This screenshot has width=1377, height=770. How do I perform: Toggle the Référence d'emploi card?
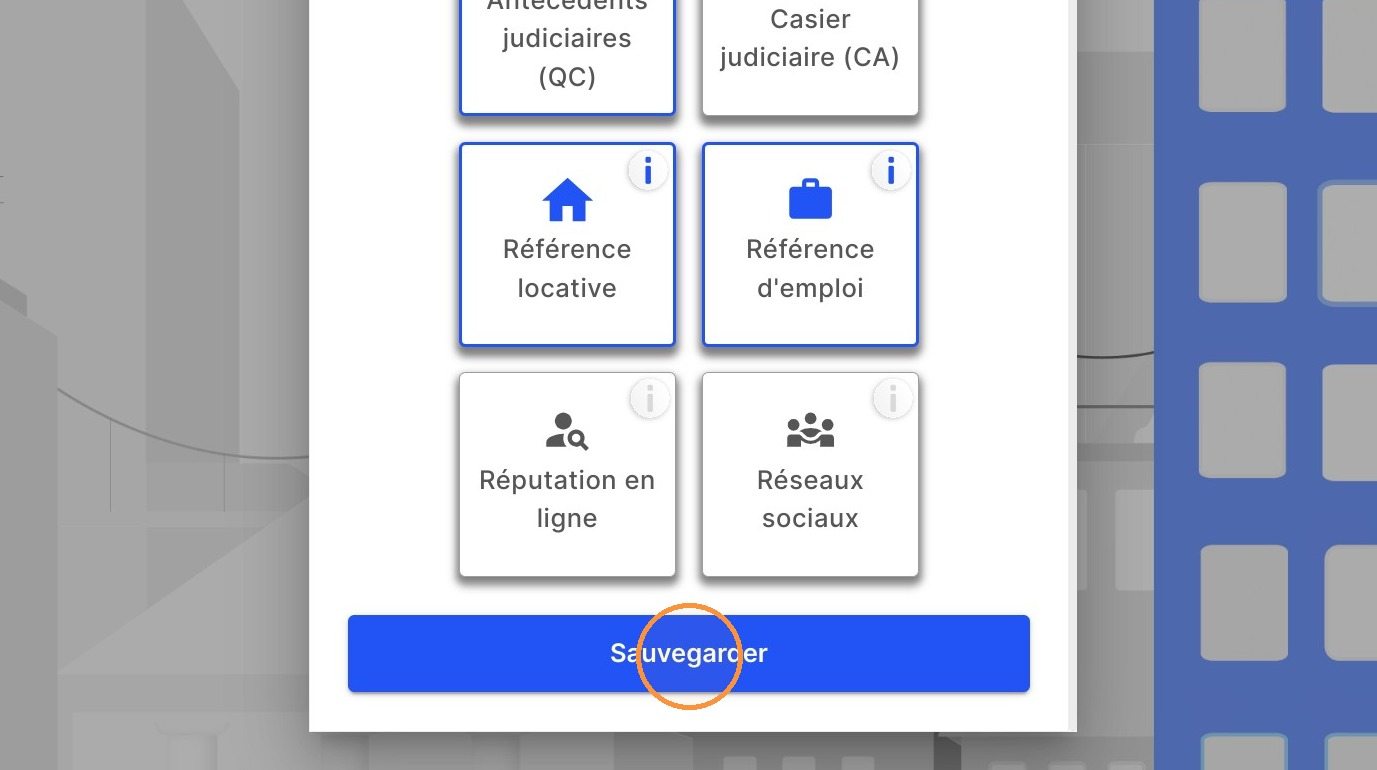[x=810, y=245]
